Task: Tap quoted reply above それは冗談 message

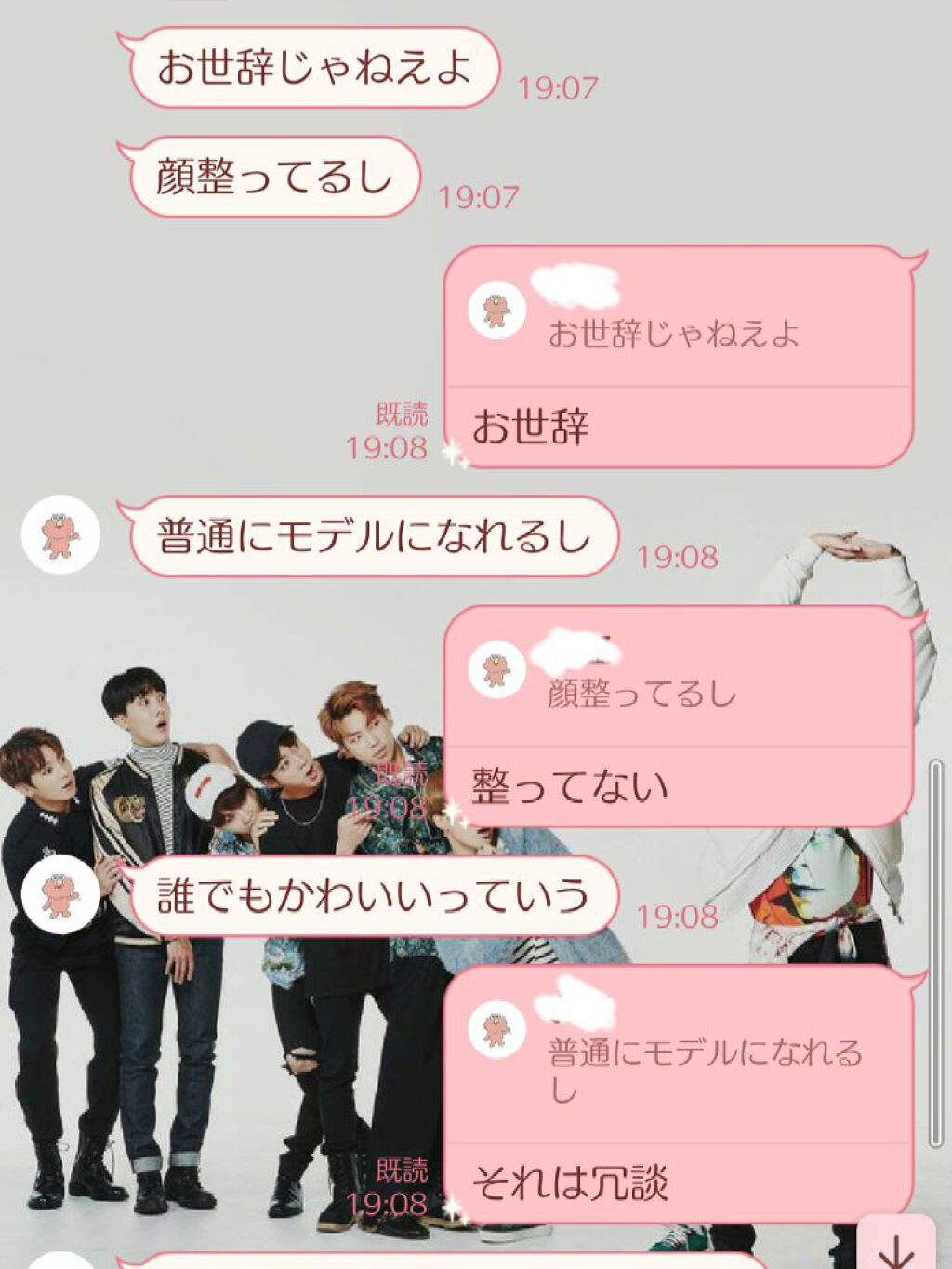Action: pos(703,1067)
